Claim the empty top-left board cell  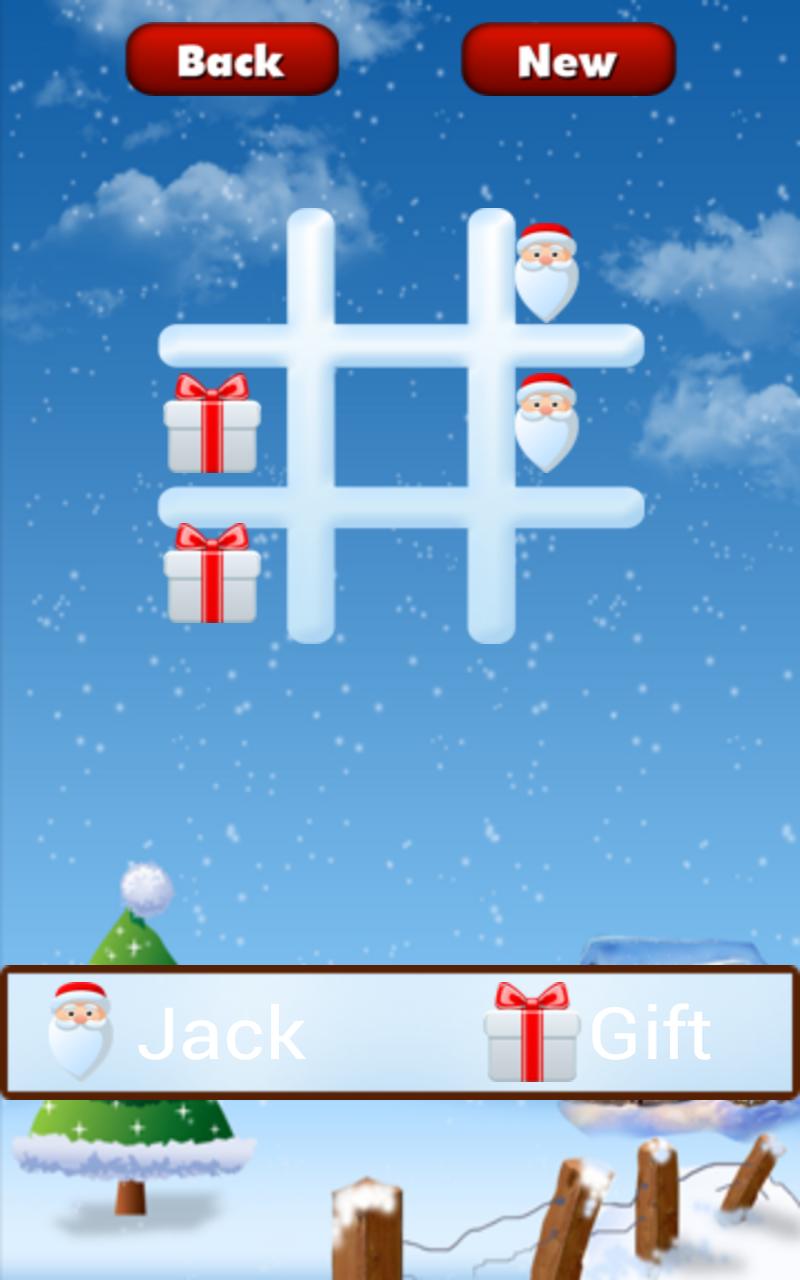pos(225,272)
